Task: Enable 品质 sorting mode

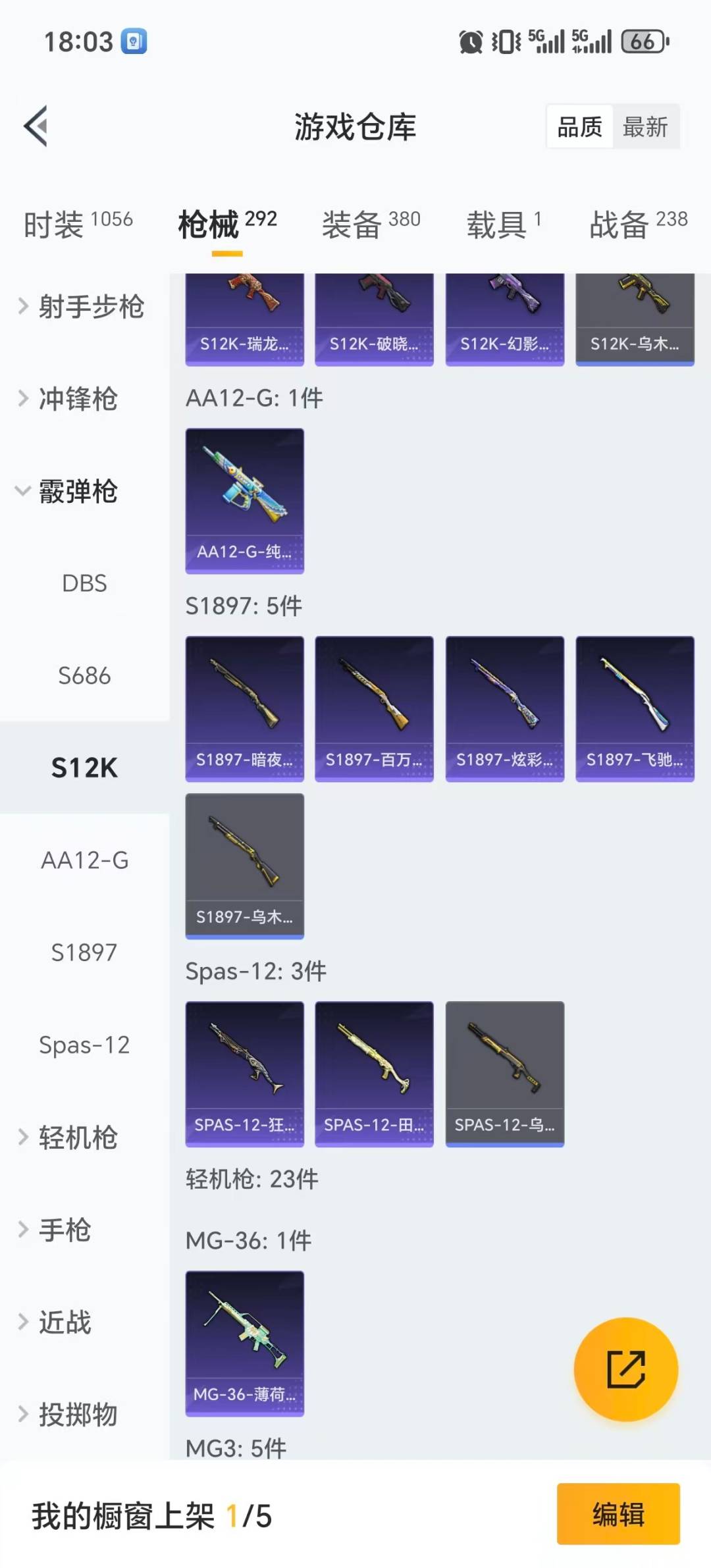Action: point(578,127)
